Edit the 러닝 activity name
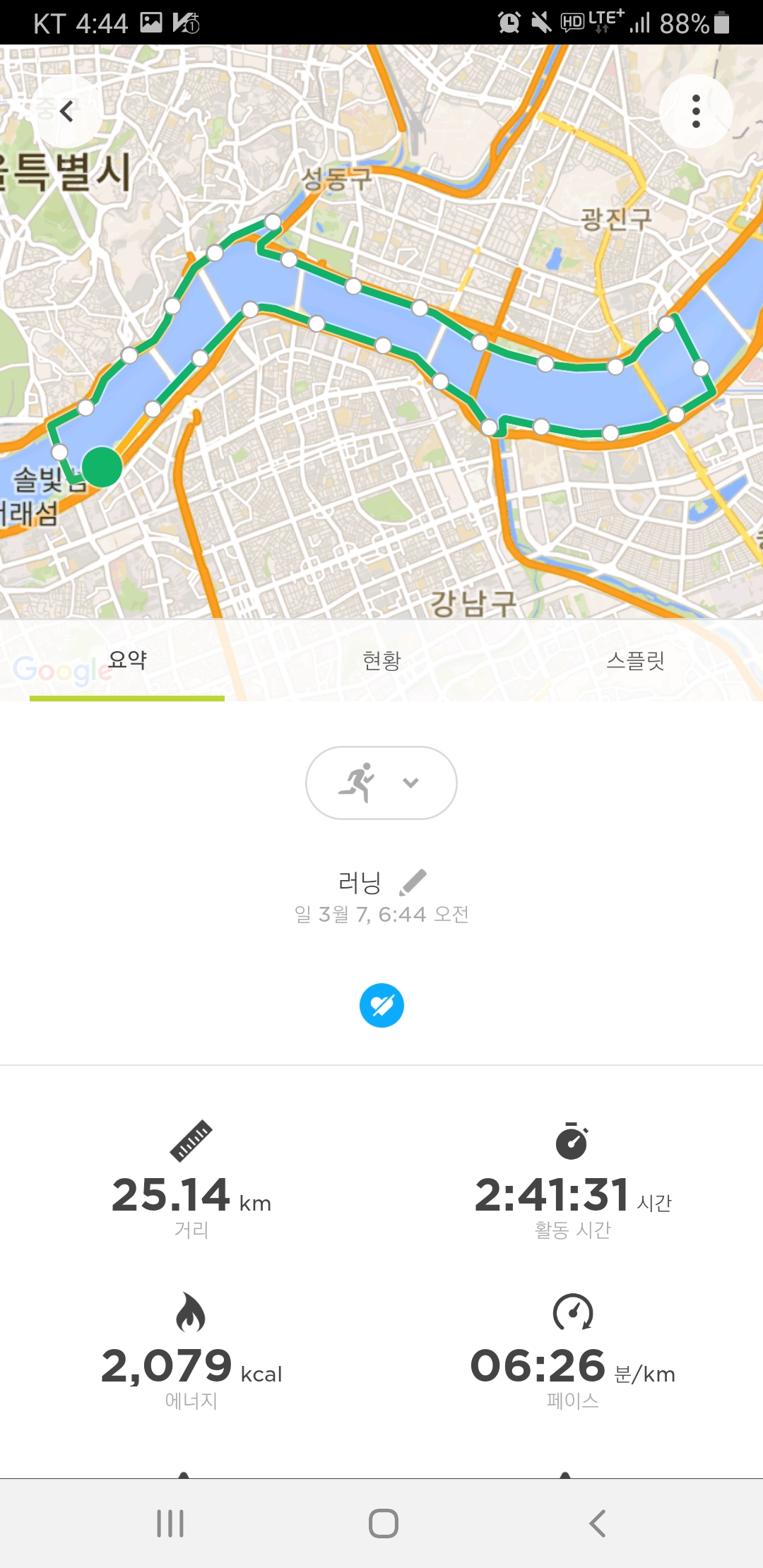The width and height of the screenshot is (763, 1568). pyautogui.click(x=413, y=882)
